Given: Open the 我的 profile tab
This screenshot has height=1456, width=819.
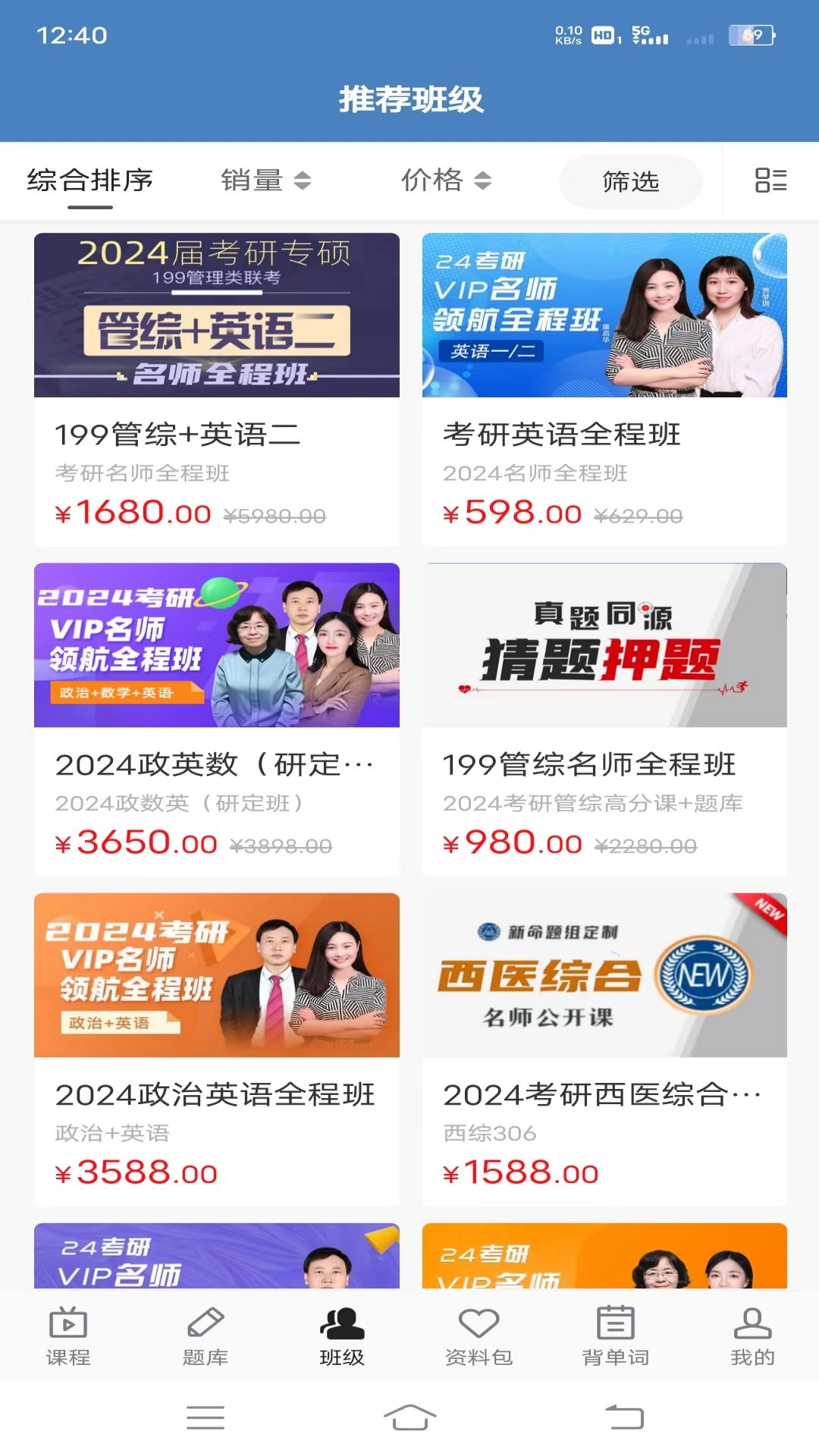Looking at the screenshot, I should [752, 1336].
